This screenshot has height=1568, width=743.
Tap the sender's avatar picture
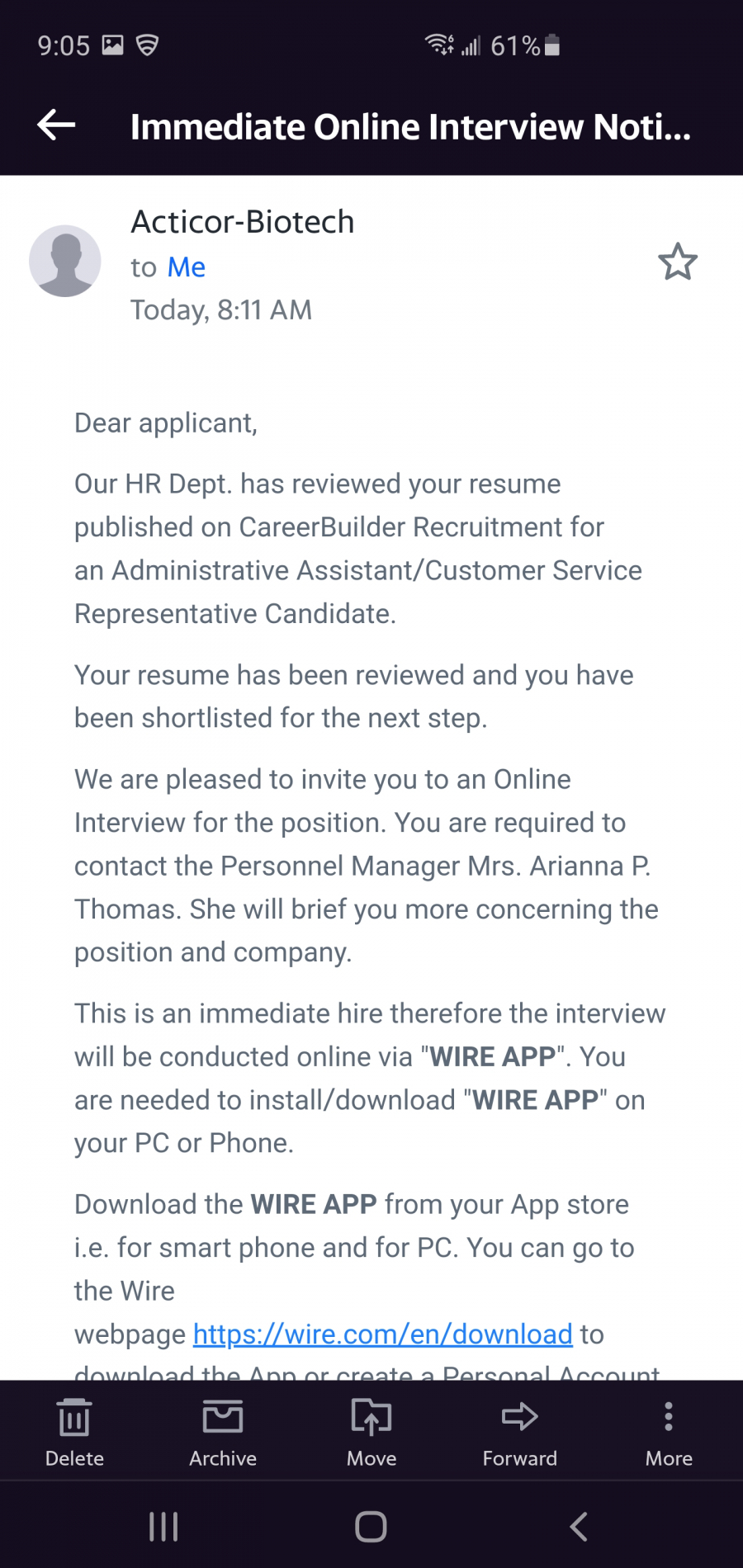tap(65, 261)
